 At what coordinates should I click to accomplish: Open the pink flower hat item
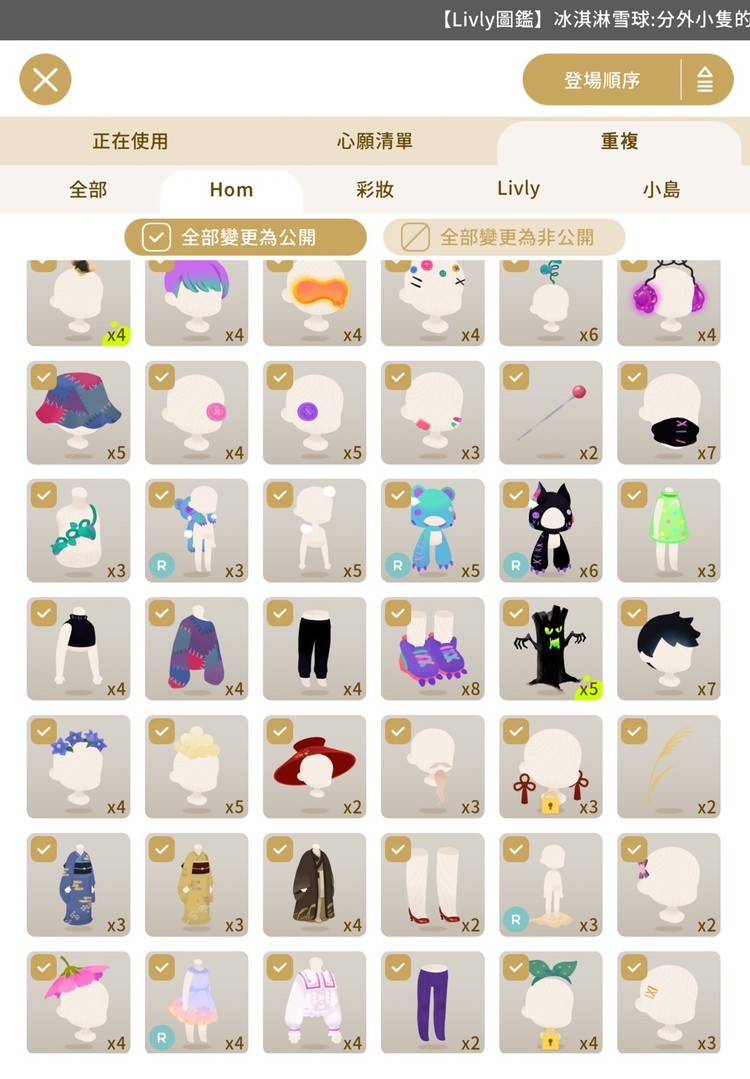click(78, 1002)
